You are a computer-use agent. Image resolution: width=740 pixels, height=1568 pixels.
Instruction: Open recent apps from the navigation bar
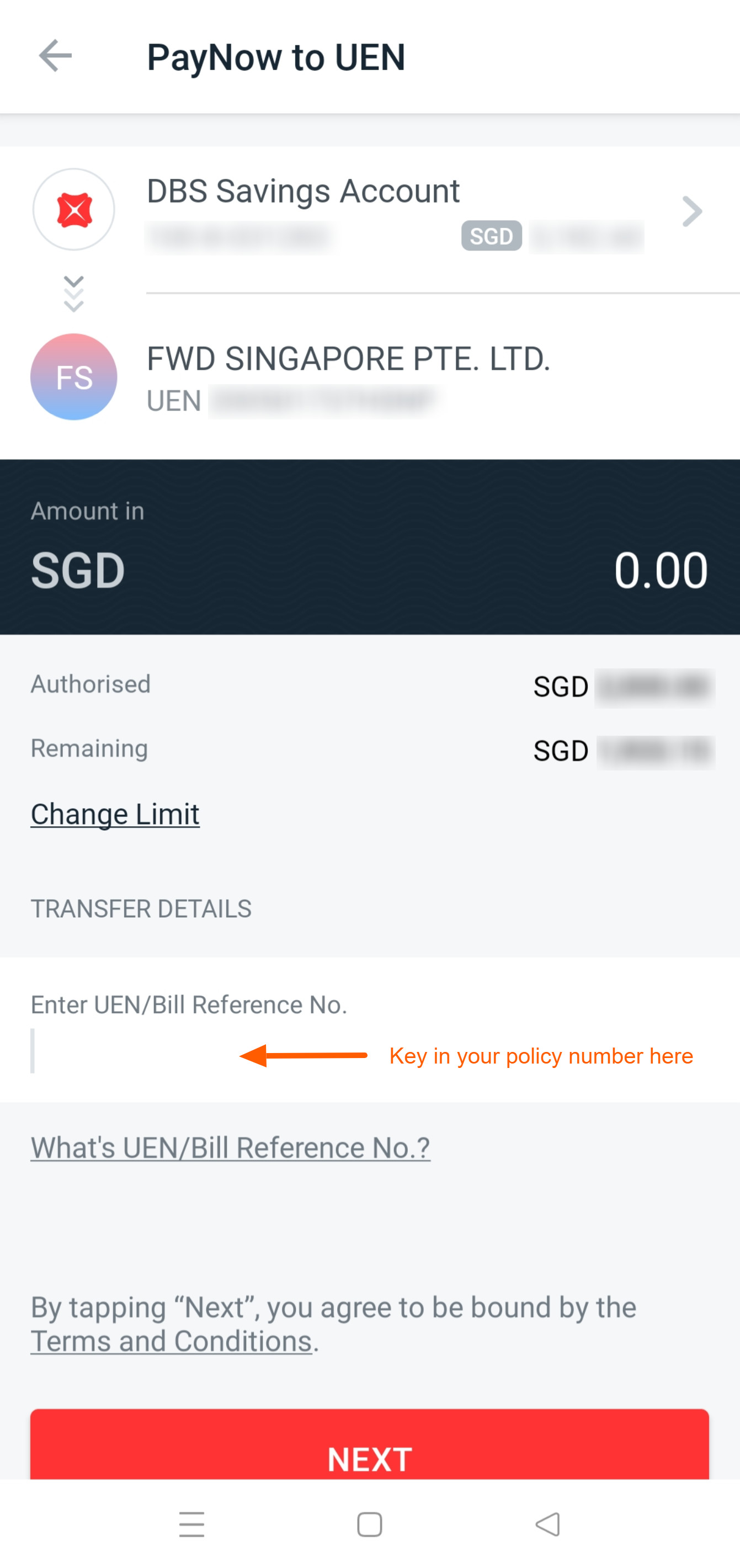[x=191, y=1524]
